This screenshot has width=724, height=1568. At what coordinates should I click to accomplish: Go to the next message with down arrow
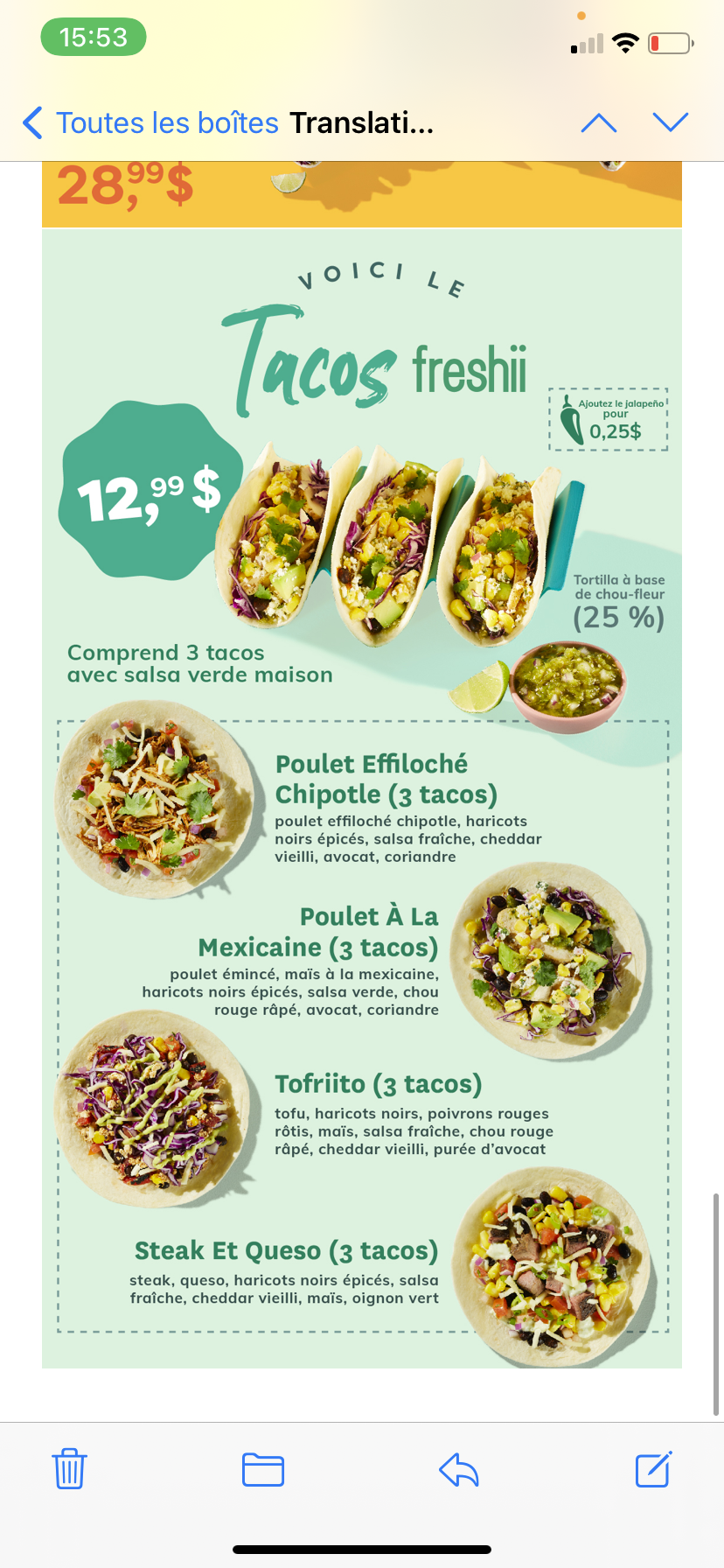click(x=671, y=123)
